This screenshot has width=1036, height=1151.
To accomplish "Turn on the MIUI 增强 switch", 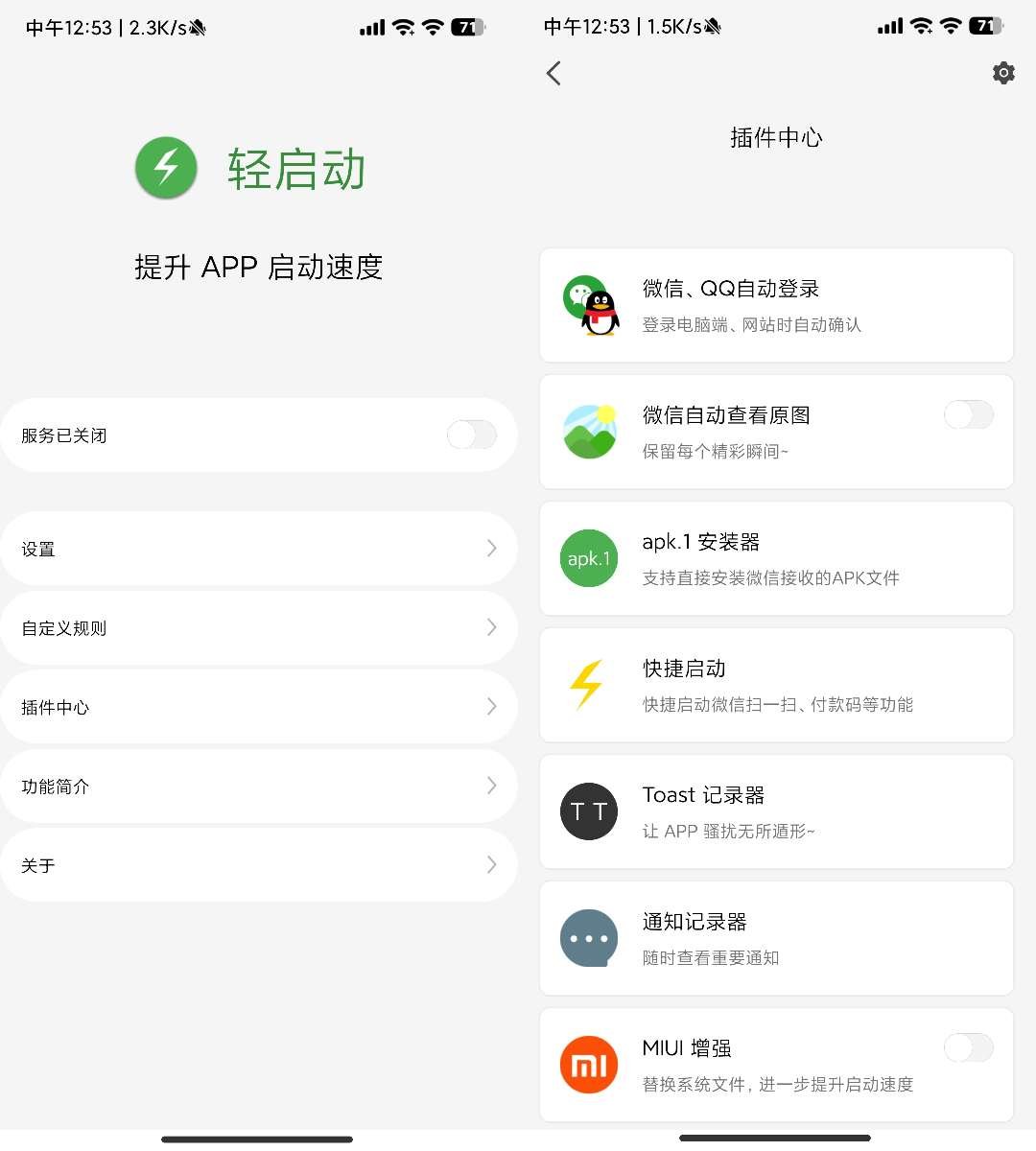I will 969,1047.
